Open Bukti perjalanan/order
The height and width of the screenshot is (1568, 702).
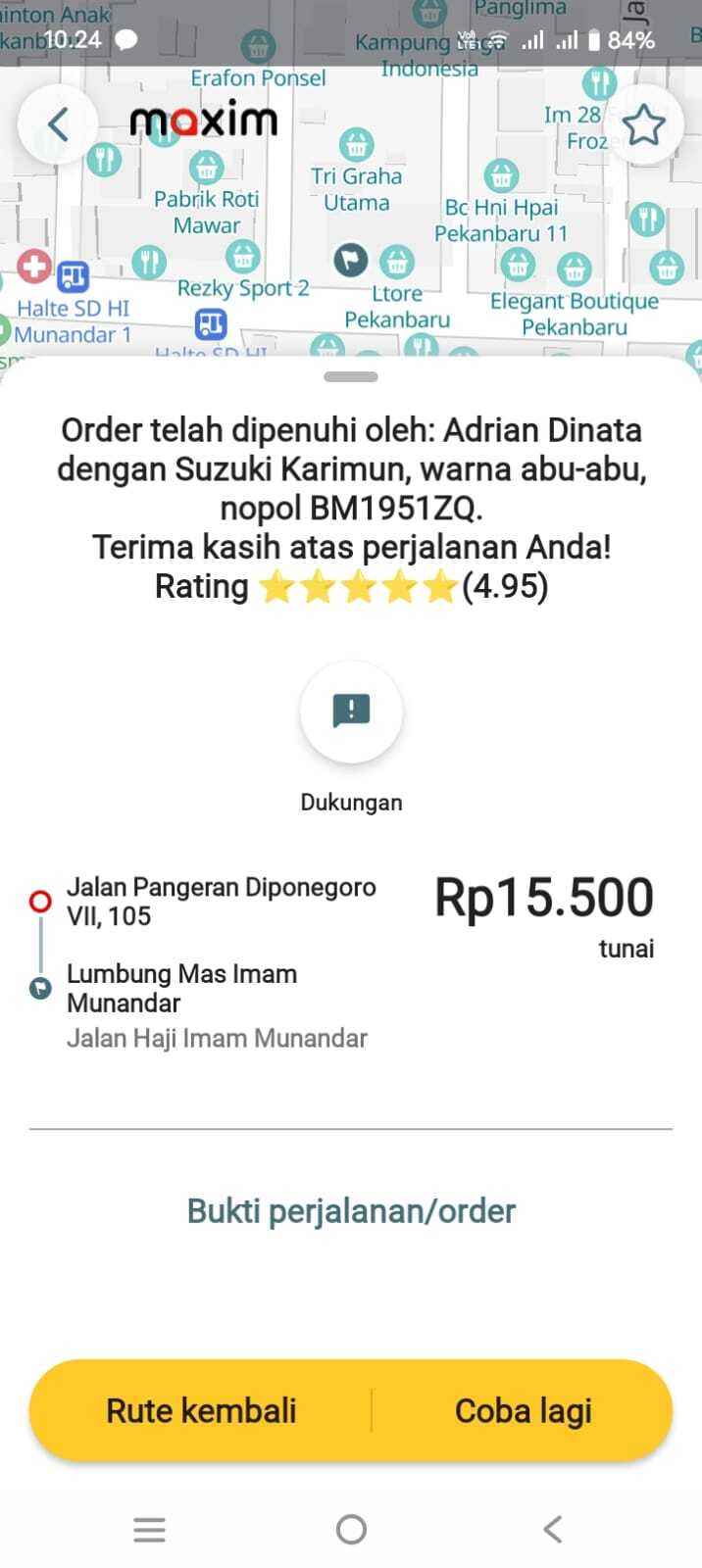point(351,1211)
